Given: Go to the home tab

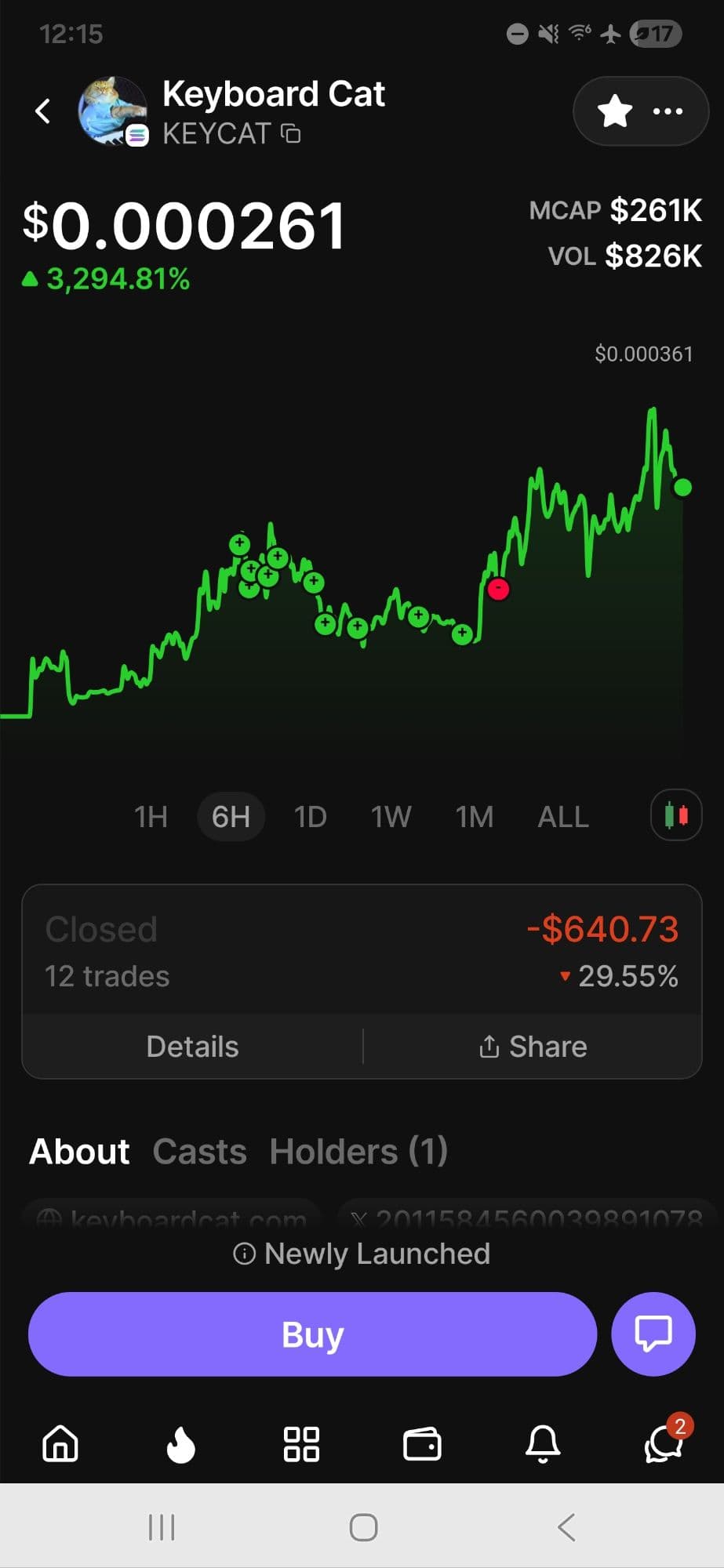Looking at the screenshot, I should point(60,1444).
